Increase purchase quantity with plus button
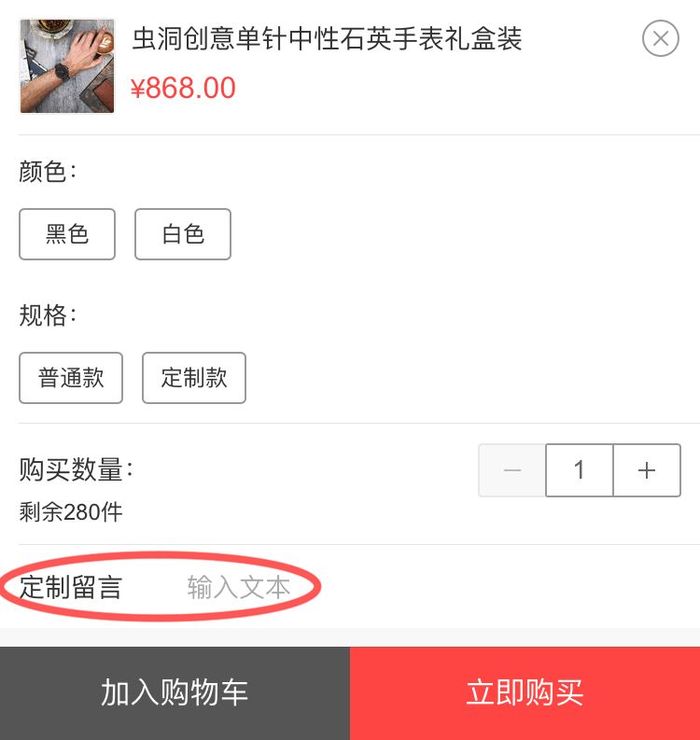The width and height of the screenshot is (700, 740). click(647, 470)
